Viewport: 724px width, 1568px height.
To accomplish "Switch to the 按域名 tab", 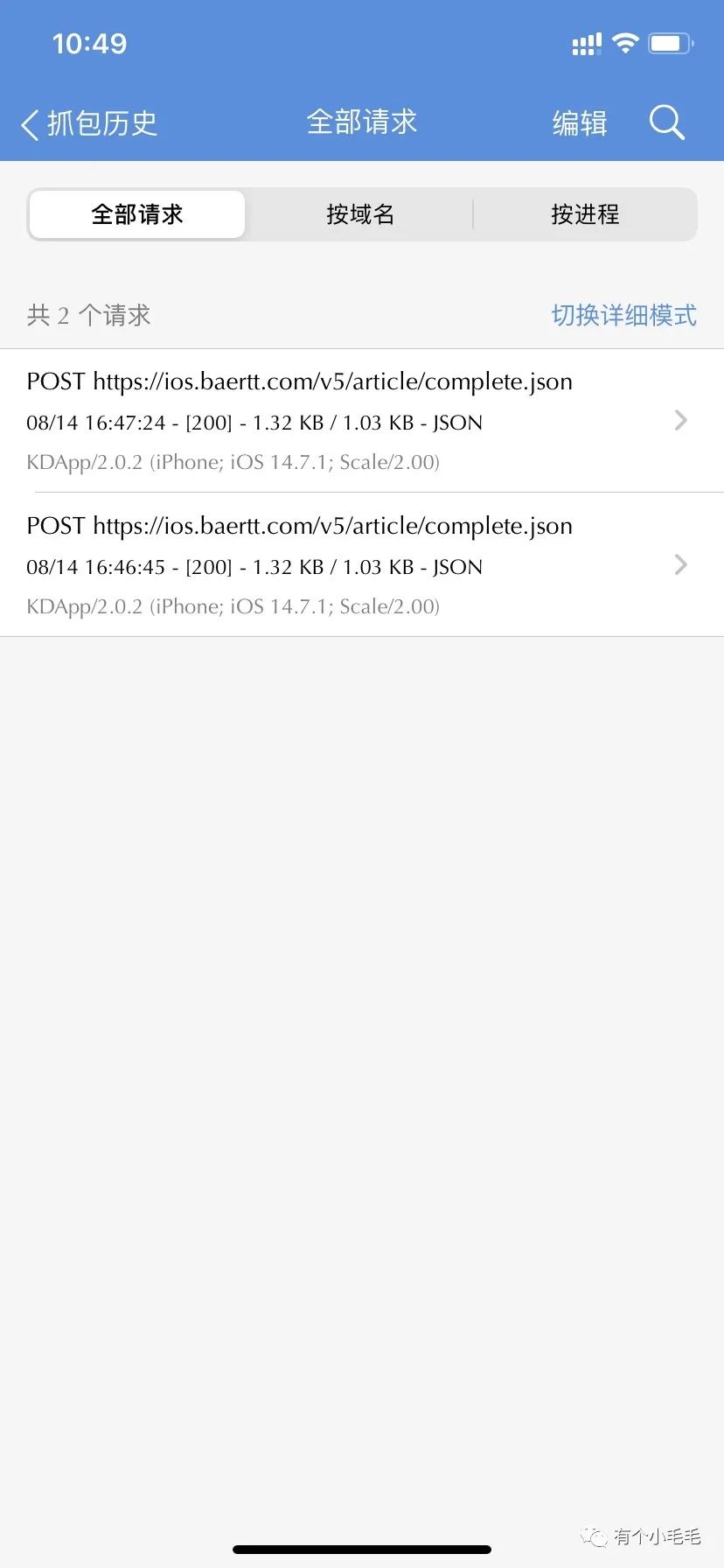I will pyautogui.click(x=360, y=214).
